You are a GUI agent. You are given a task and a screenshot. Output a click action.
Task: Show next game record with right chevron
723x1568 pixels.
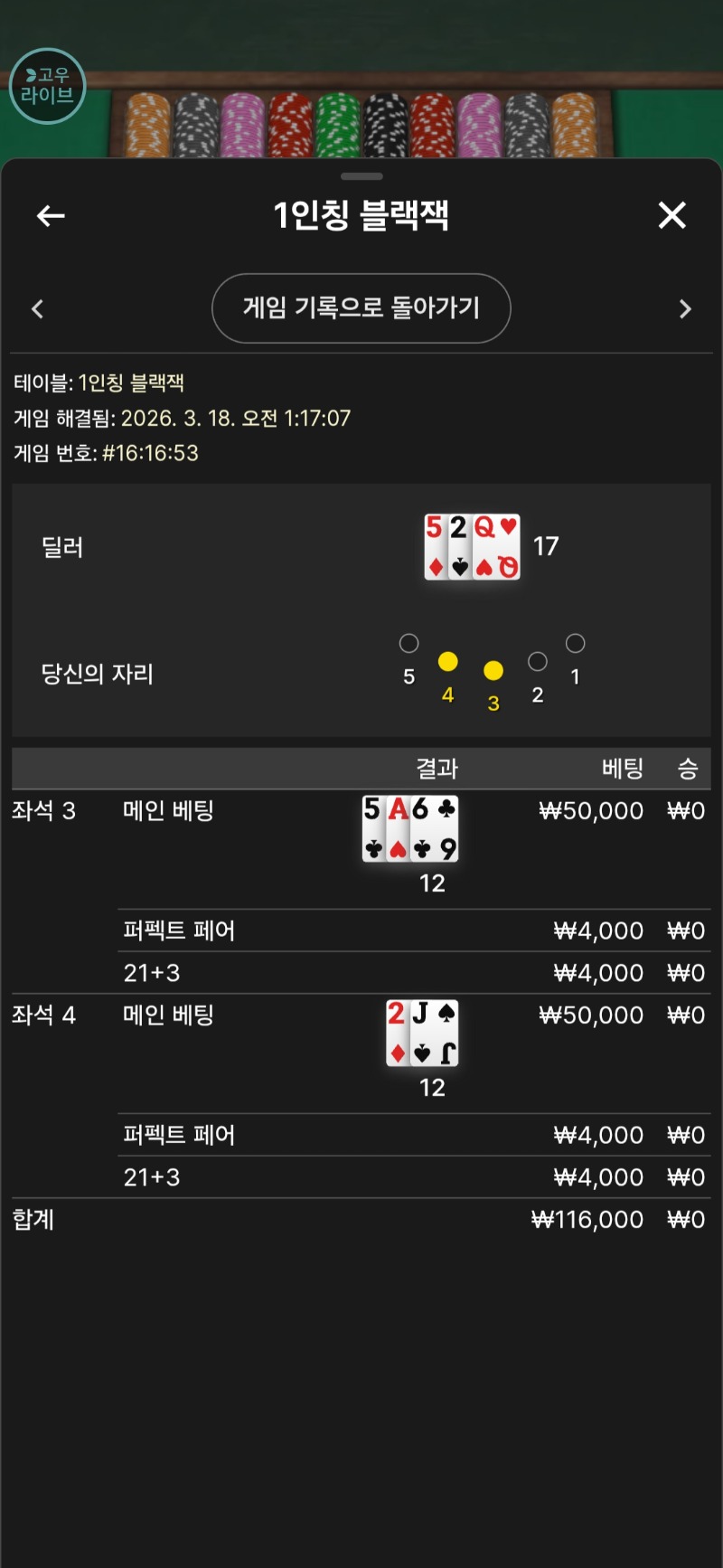pyautogui.click(x=684, y=309)
